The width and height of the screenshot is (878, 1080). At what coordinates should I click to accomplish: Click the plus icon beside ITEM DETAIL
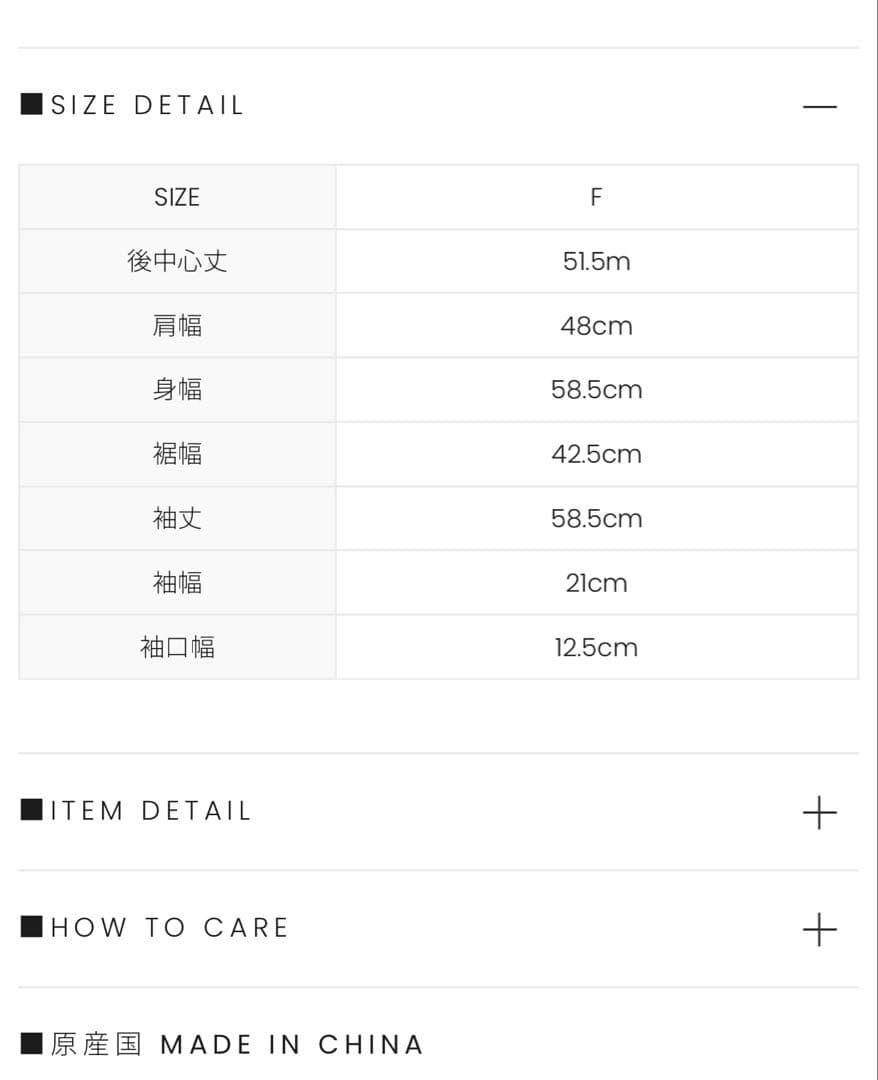click(x=819, y=813)
